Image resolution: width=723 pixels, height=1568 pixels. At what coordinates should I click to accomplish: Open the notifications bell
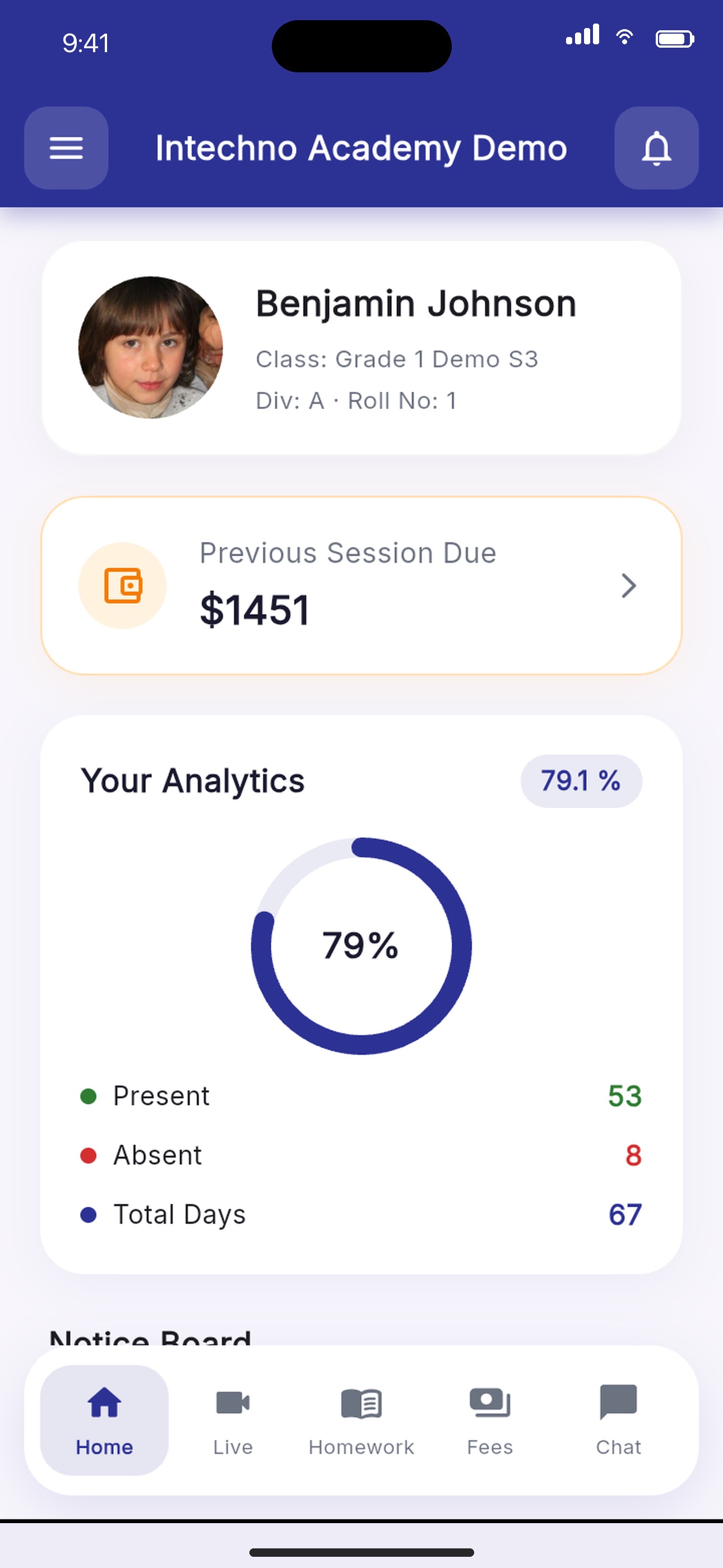(656, 148)
